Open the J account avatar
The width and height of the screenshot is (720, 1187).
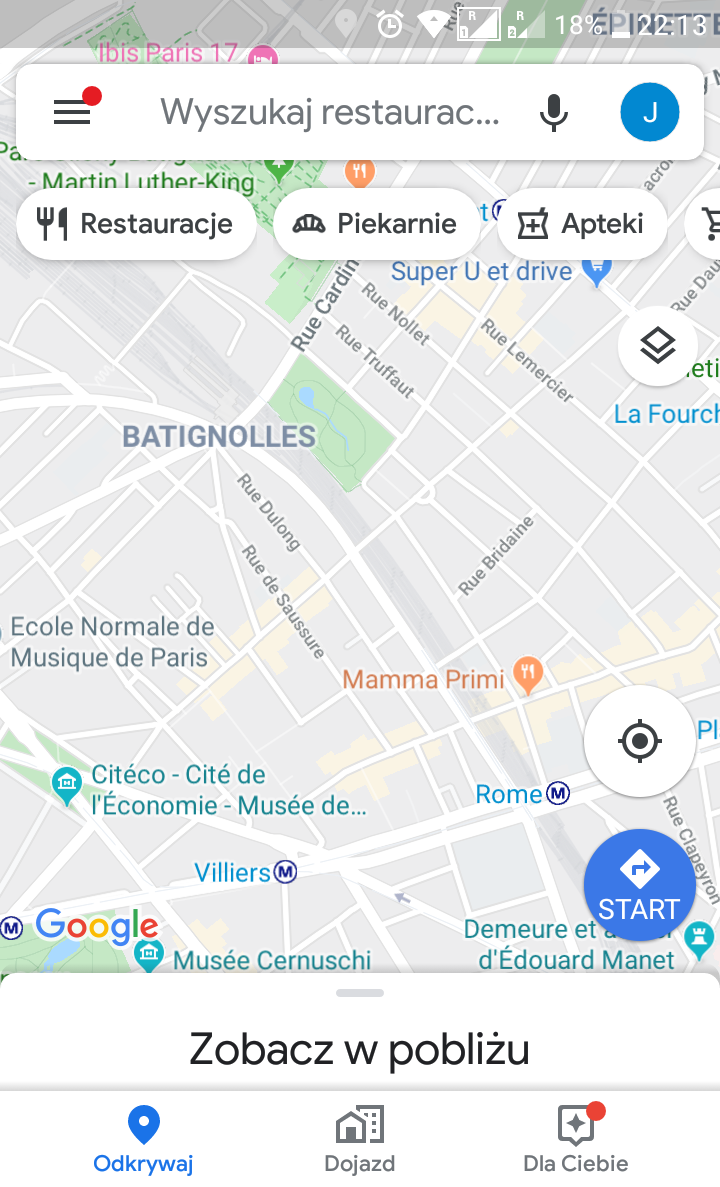coord(650,112)
